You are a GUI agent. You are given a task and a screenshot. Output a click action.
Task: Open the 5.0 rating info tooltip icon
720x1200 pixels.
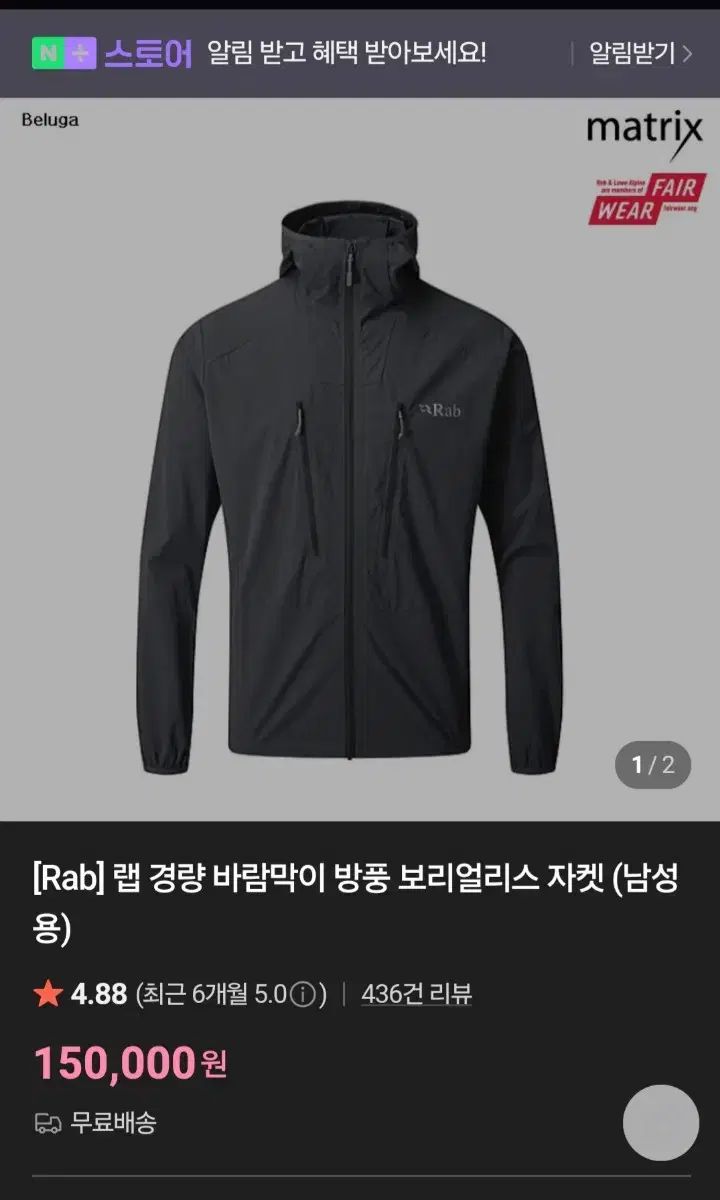[x=305, y=994]
